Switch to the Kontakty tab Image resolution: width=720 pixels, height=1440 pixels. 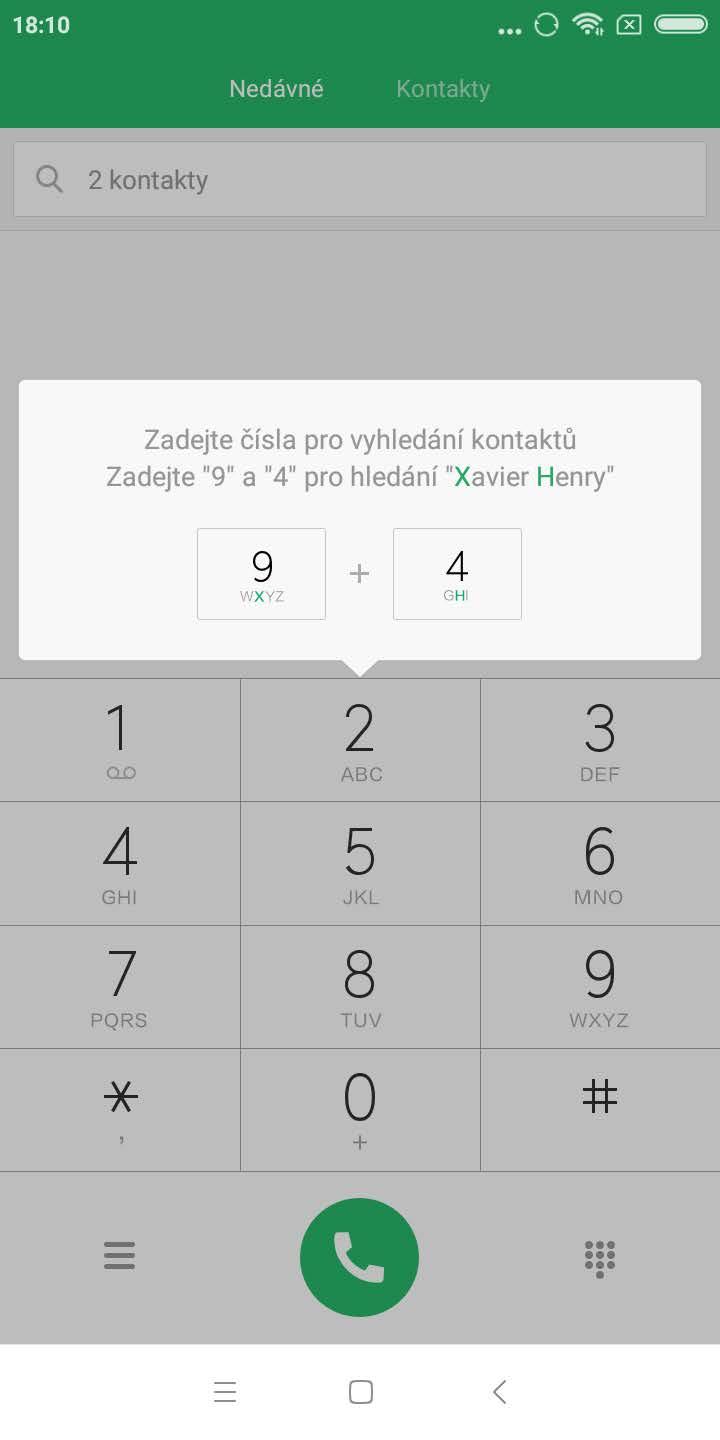(x=443, y=89)
